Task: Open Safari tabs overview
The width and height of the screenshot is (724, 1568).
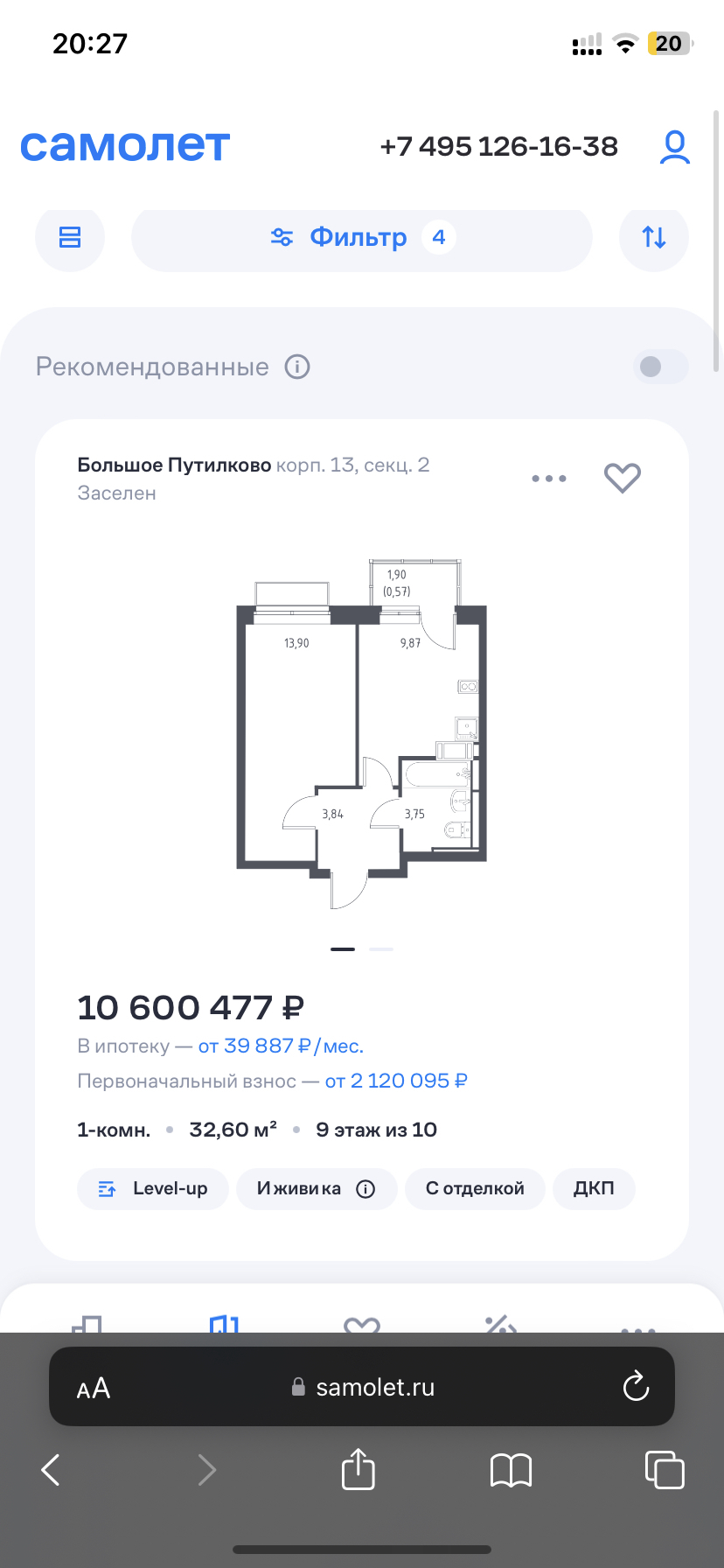Action: pyautogui.click(x=665, y=1469)
